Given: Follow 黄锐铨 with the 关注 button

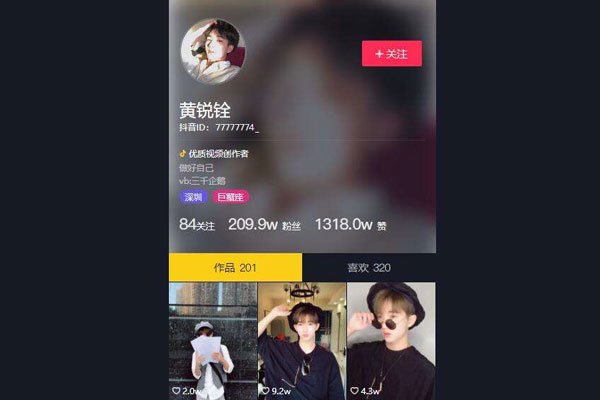Looking at the screenshot, I should (391, 53).
